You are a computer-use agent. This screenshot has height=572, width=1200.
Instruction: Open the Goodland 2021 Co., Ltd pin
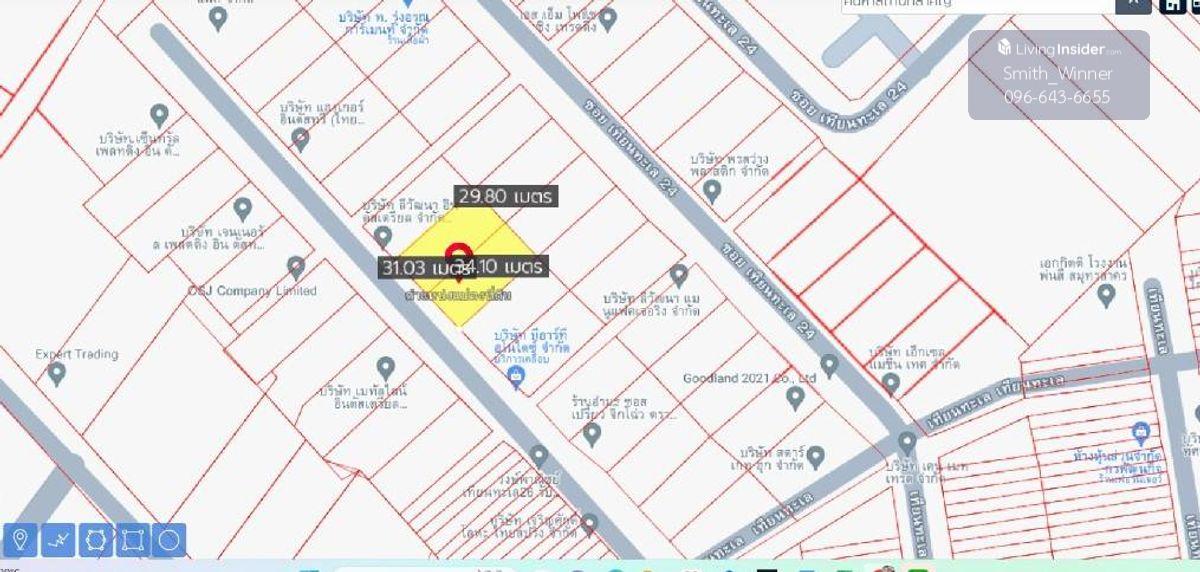pyautogui.click(x=795, y=397)
